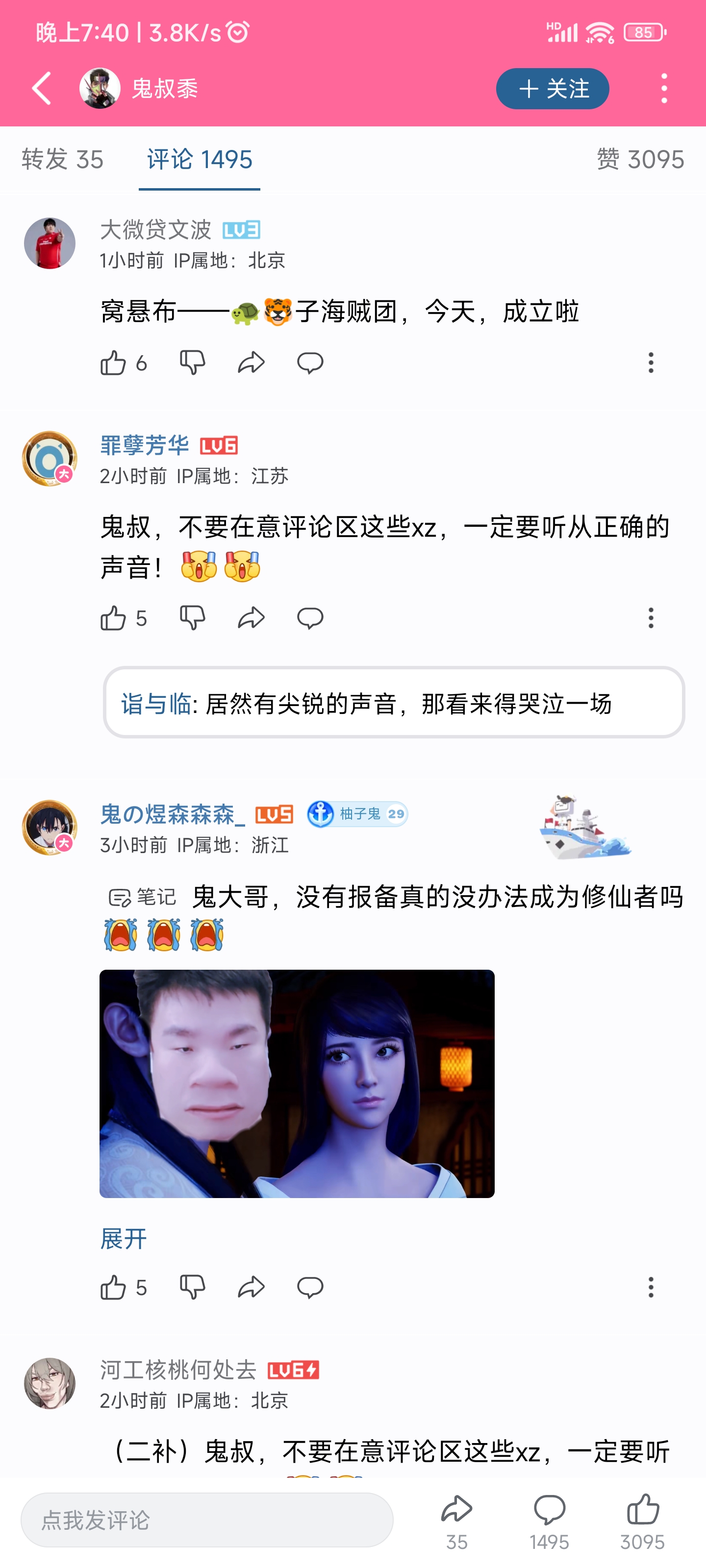View the image in 鬼の煜森森森_'s comment
Image resolution: width=706 pixels, height=1568 pixels.
(297, 1083)
